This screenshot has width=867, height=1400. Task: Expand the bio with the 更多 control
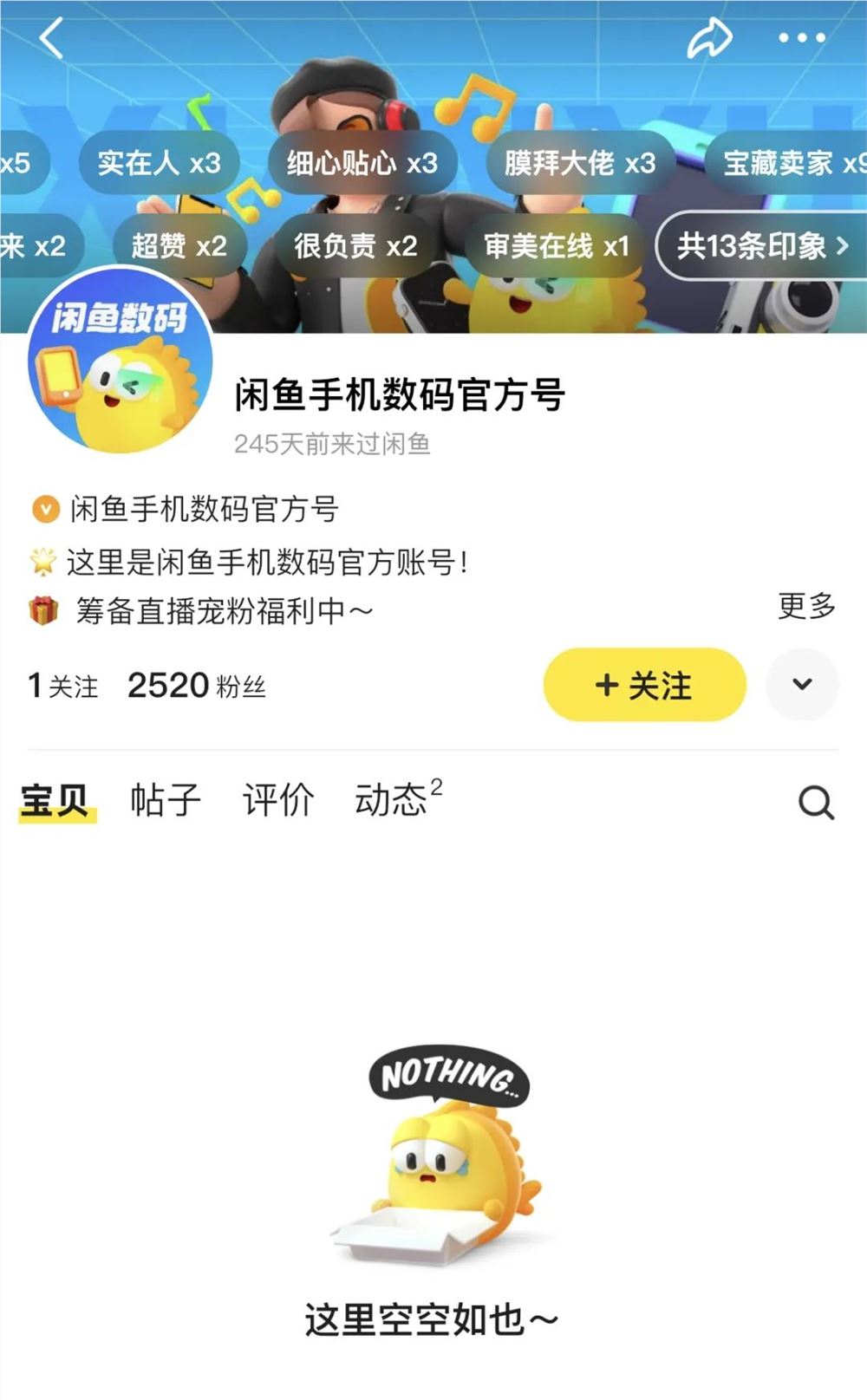808,607
